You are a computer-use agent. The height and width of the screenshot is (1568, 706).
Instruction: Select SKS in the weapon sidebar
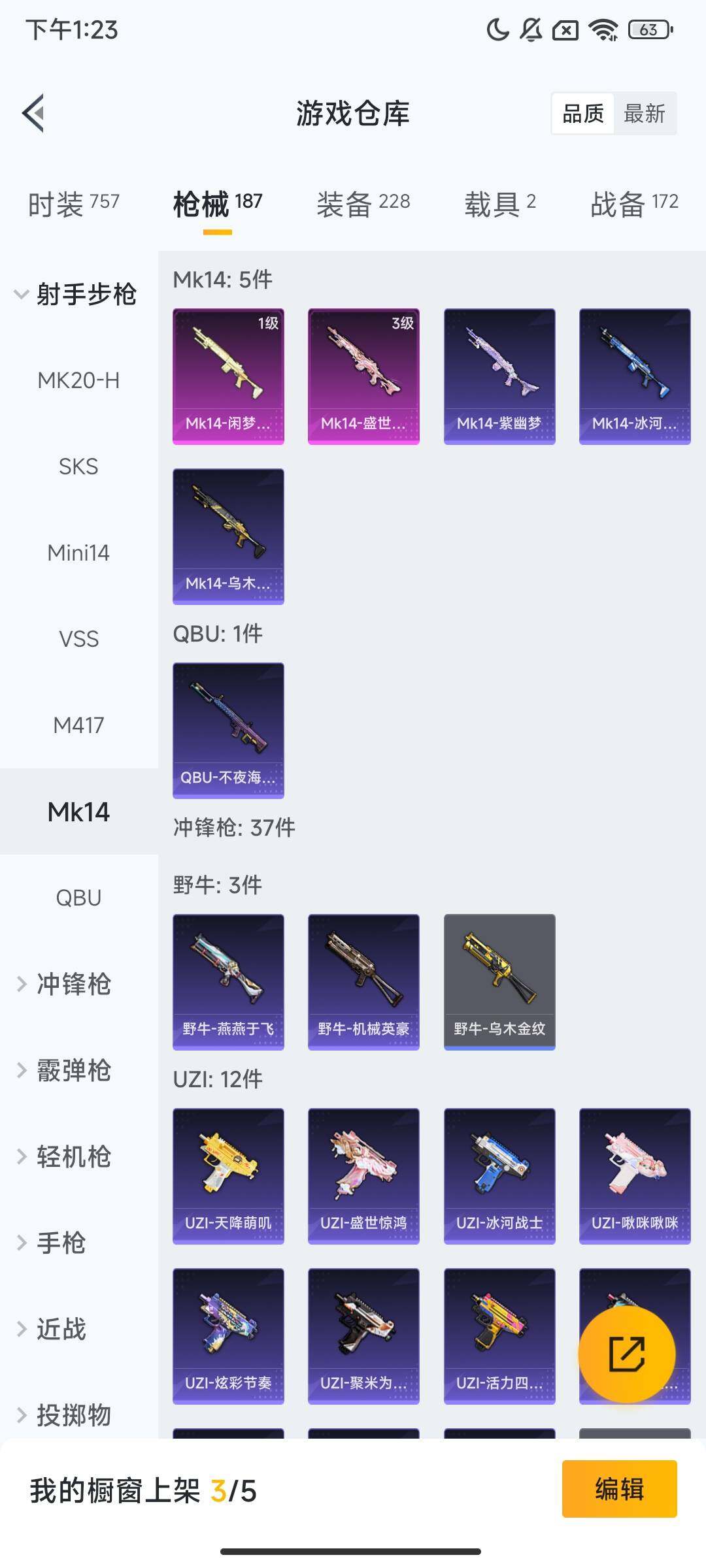pos(80,466)
